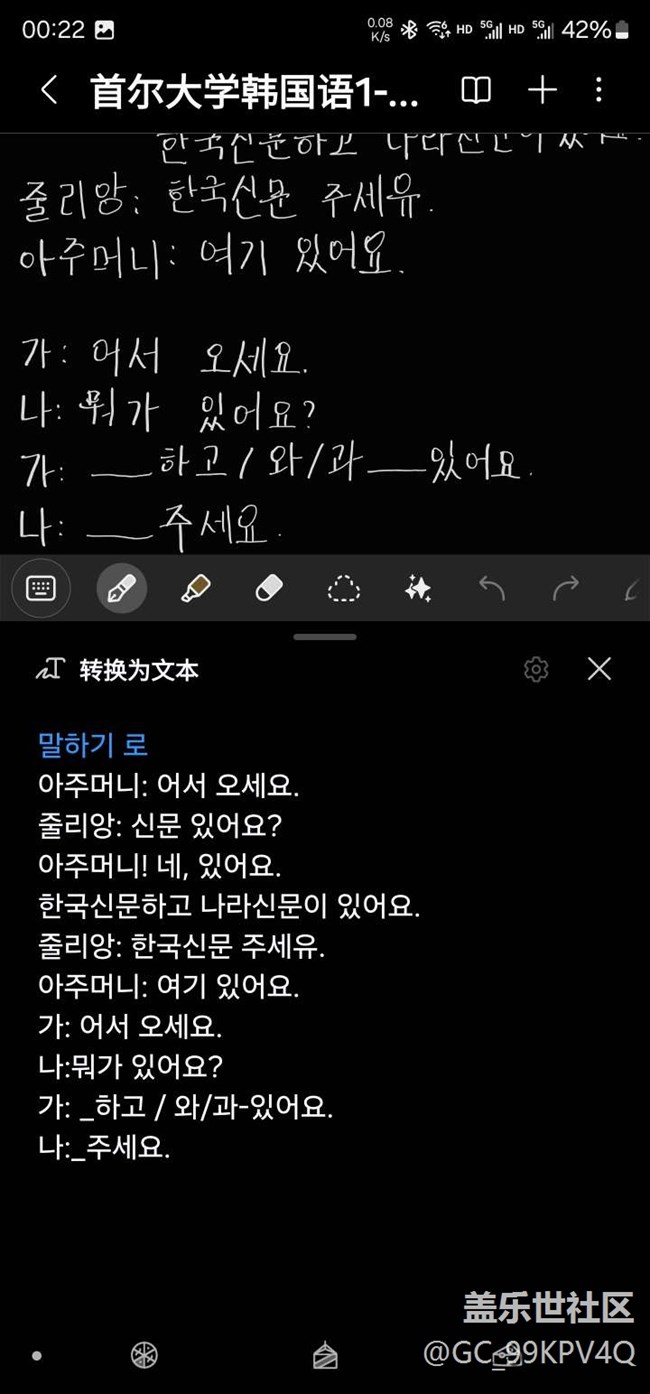Image resolution: width=650 pixels, height=1394 pixels.
Task: Choose the eraser tool
Action: (269, 589)
